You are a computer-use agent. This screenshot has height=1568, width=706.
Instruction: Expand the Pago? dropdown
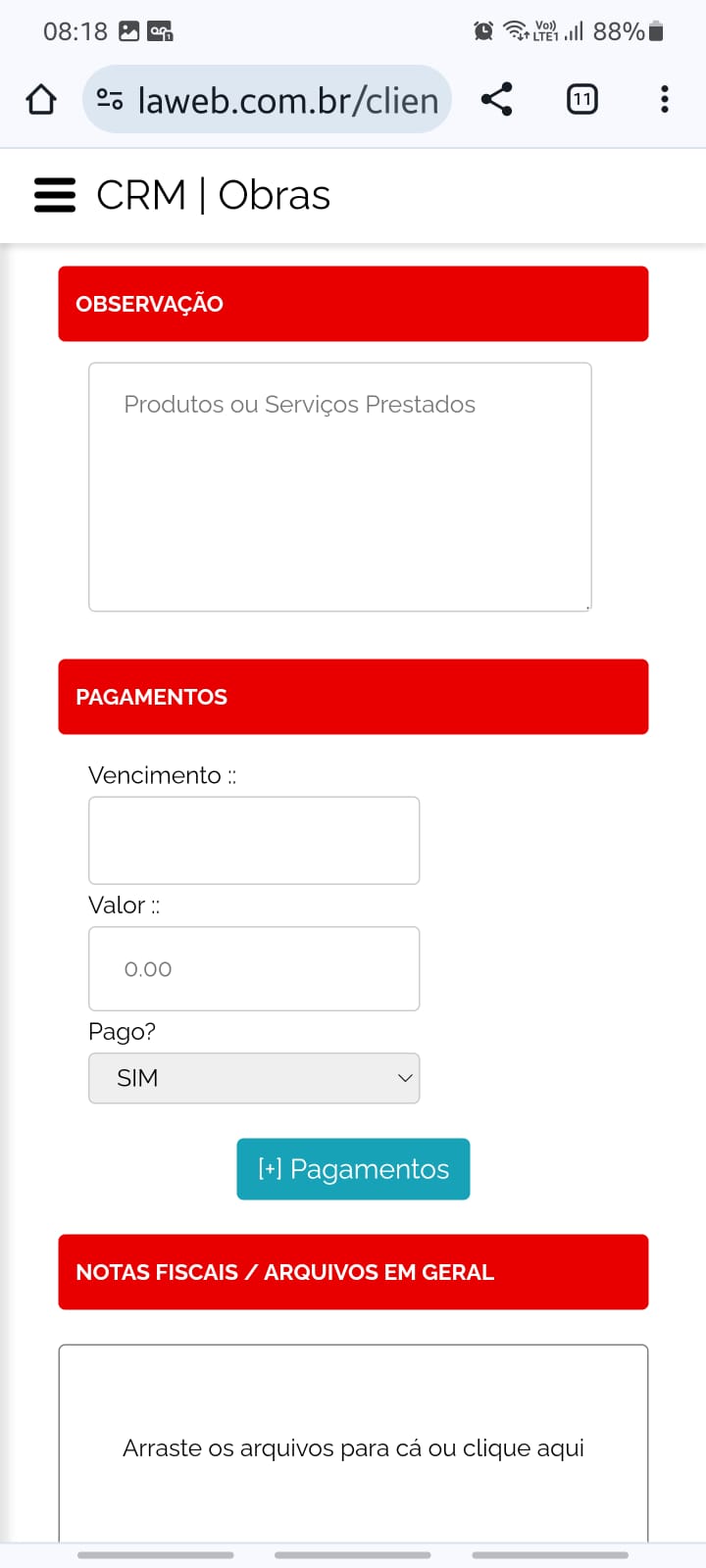pyautogui.click(x=254, y=1078)
